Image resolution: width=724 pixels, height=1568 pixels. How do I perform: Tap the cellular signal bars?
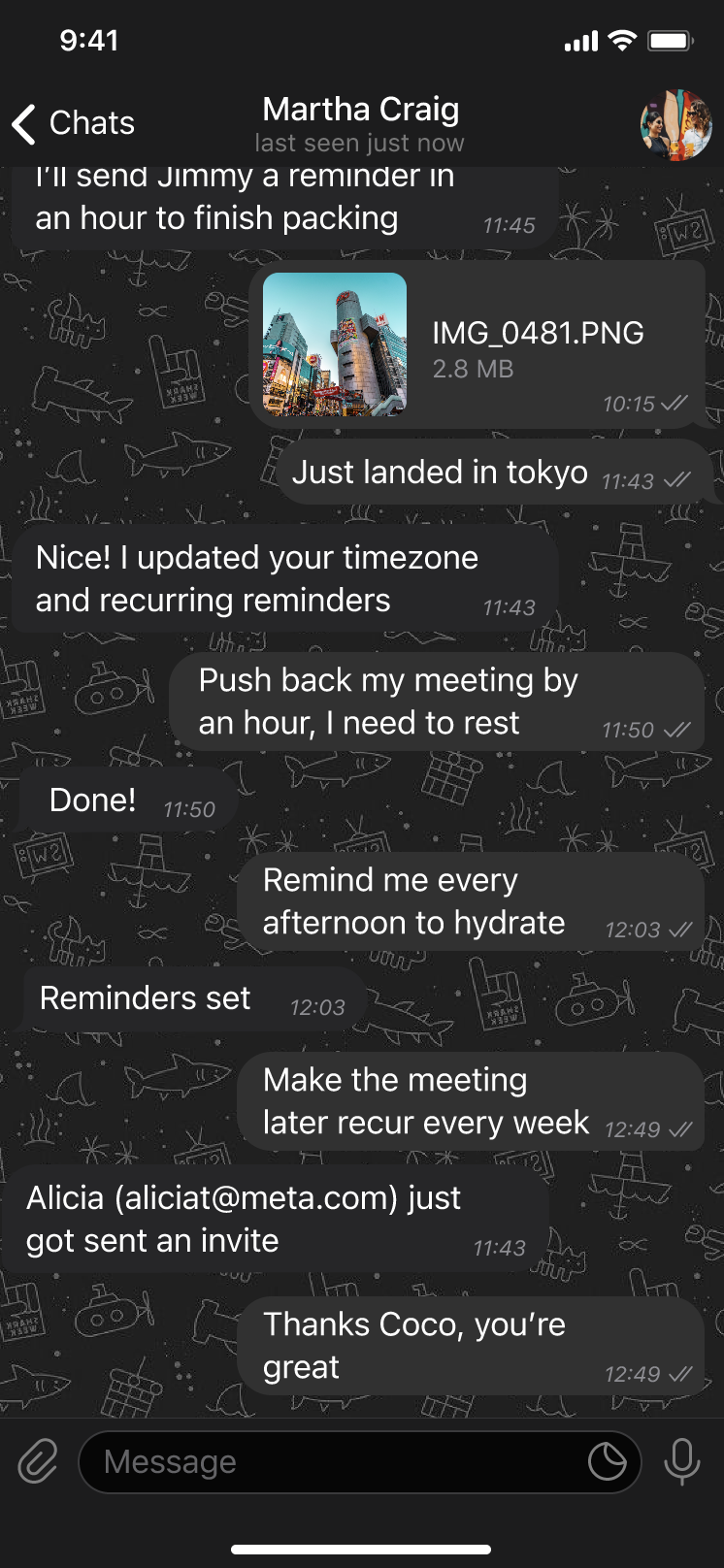[x=579, y=40]
